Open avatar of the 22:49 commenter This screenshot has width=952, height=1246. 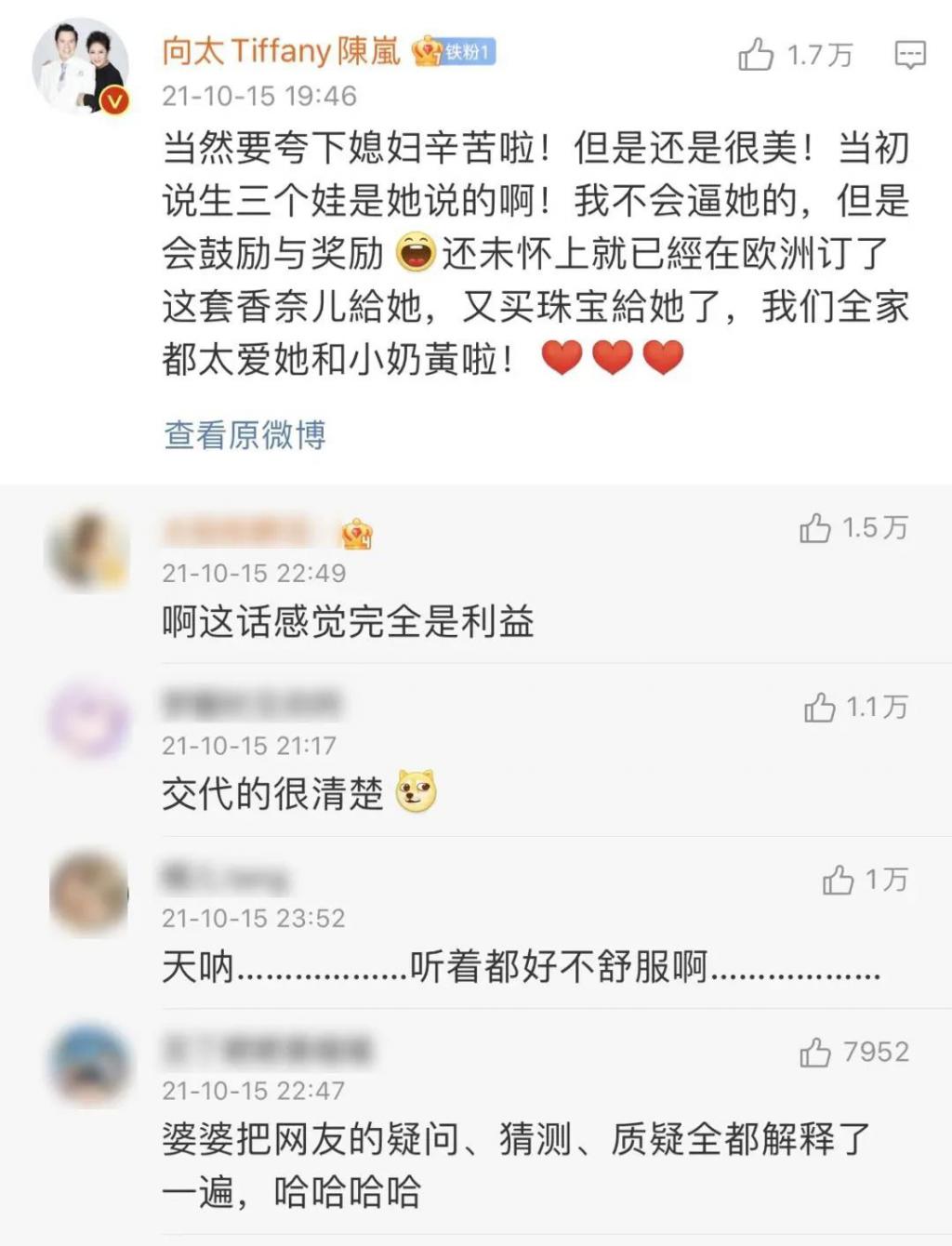point(87,551)
